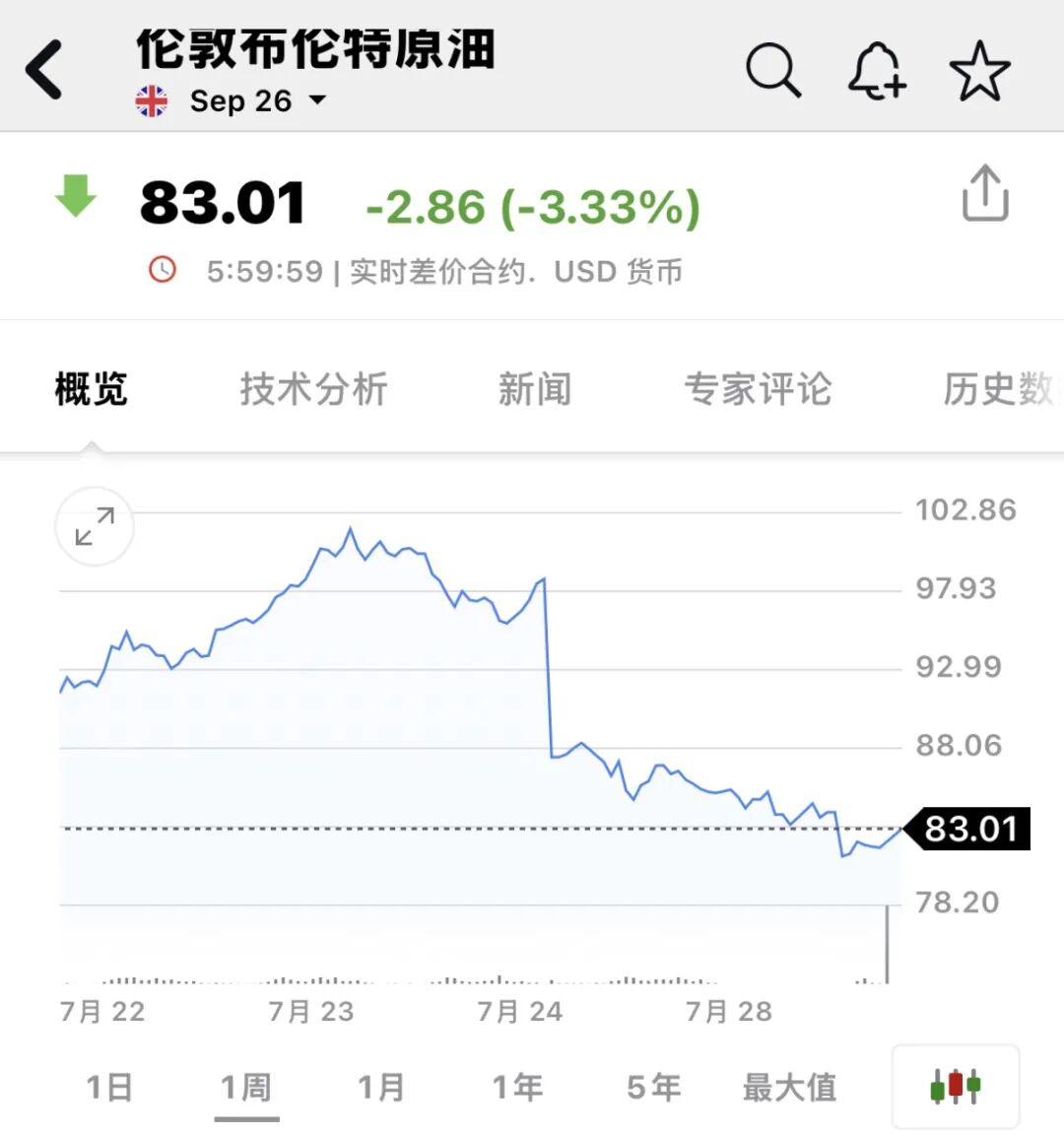Switch chart range to 1年
Screen dimensions: 1064x1138
coord(517,1087)
